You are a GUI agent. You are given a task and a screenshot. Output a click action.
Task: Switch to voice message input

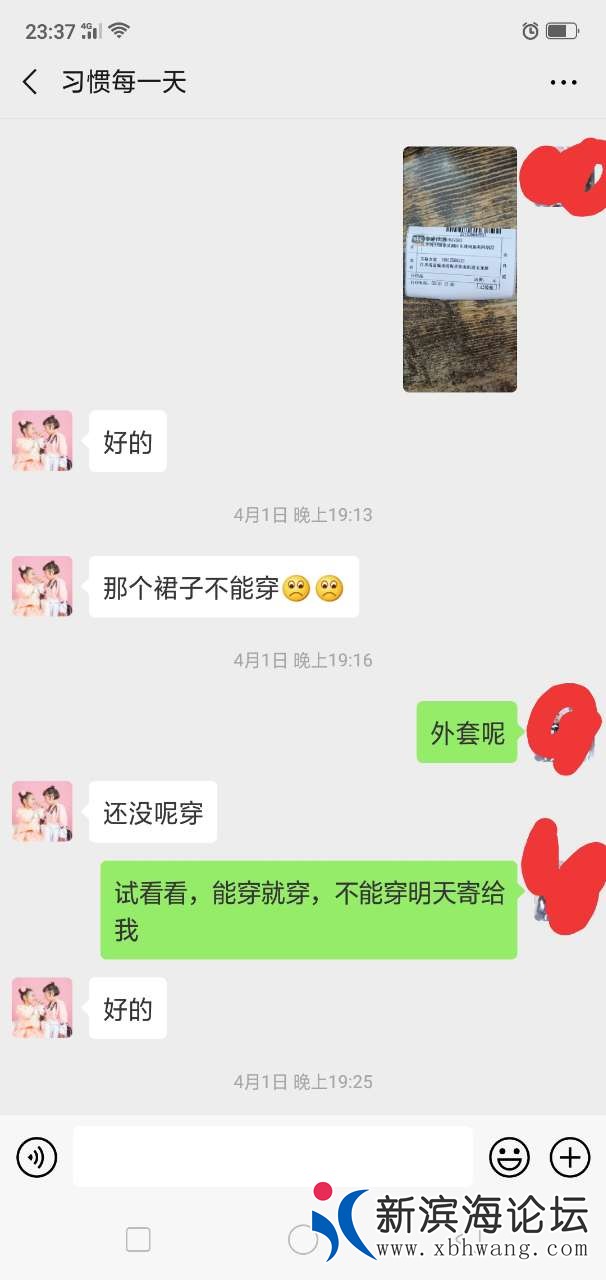(37, 1158)
